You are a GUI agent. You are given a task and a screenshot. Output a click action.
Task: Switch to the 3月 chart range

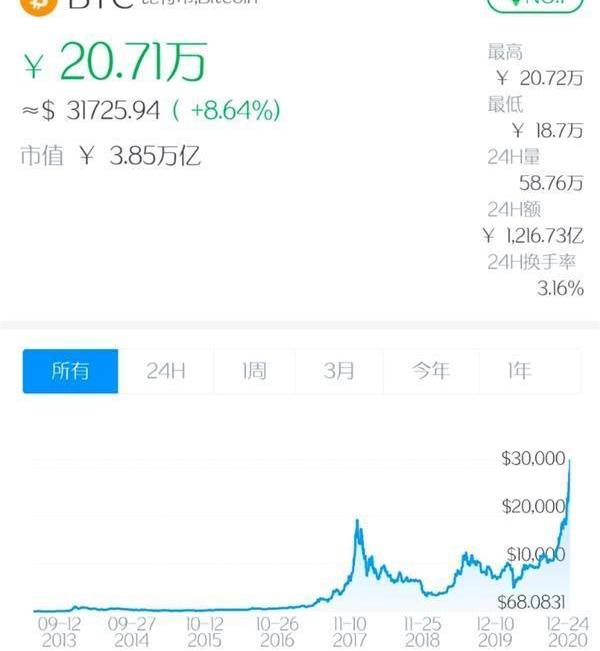click(x=339, y=371)
